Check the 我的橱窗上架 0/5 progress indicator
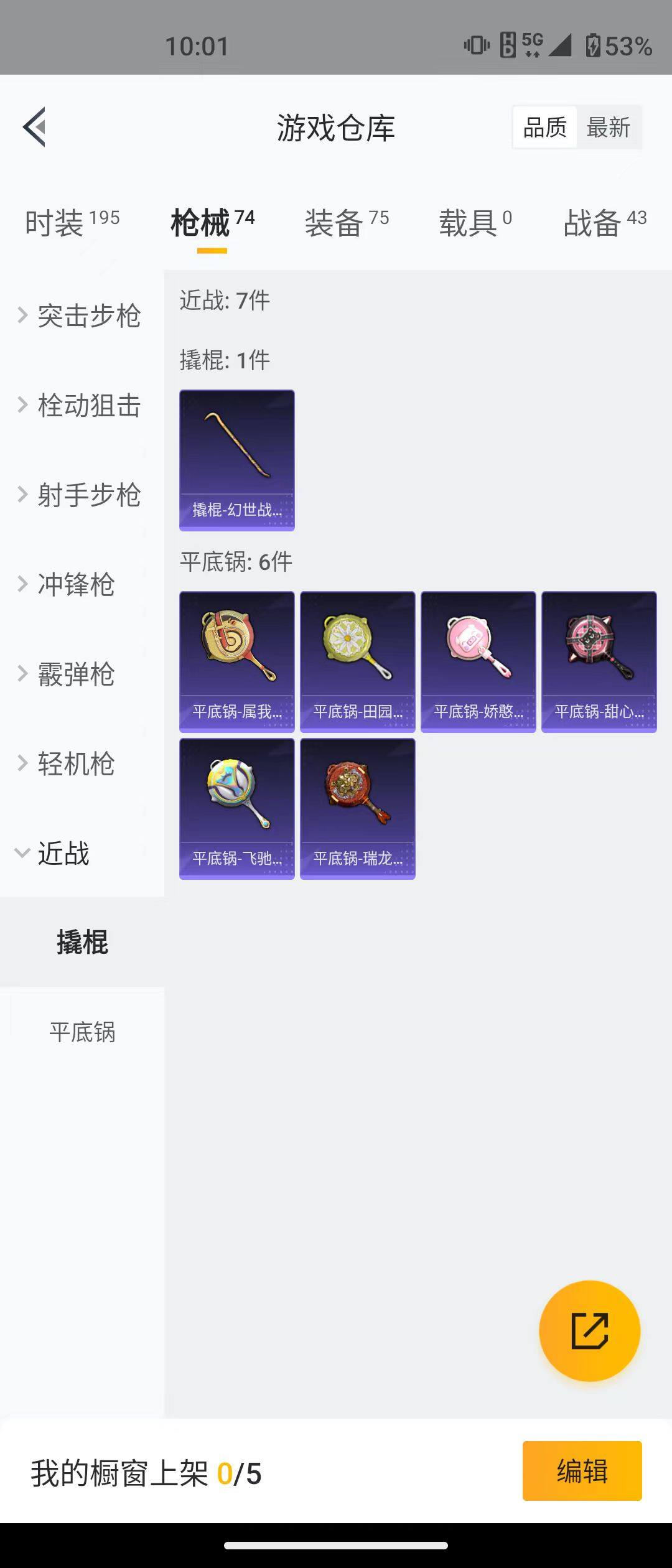 [x=144, y=1470]
